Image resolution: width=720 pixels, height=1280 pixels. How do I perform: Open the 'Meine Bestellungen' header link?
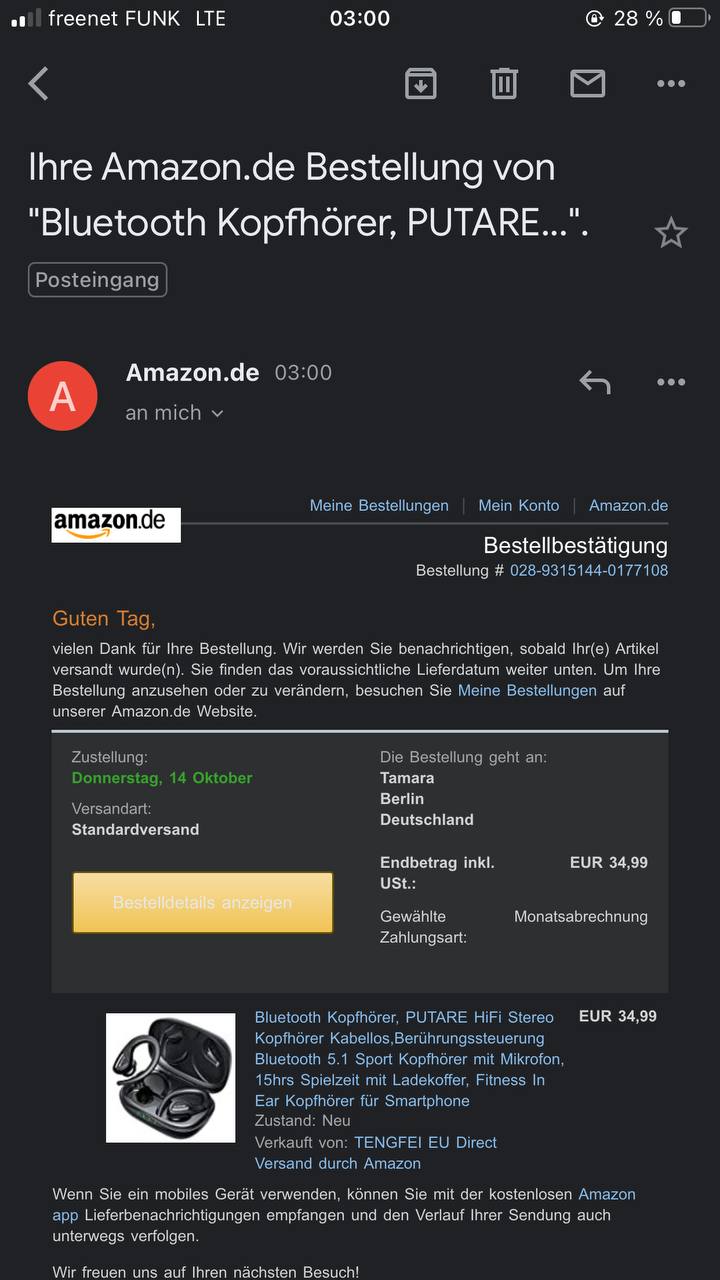[x=379, y=506]
